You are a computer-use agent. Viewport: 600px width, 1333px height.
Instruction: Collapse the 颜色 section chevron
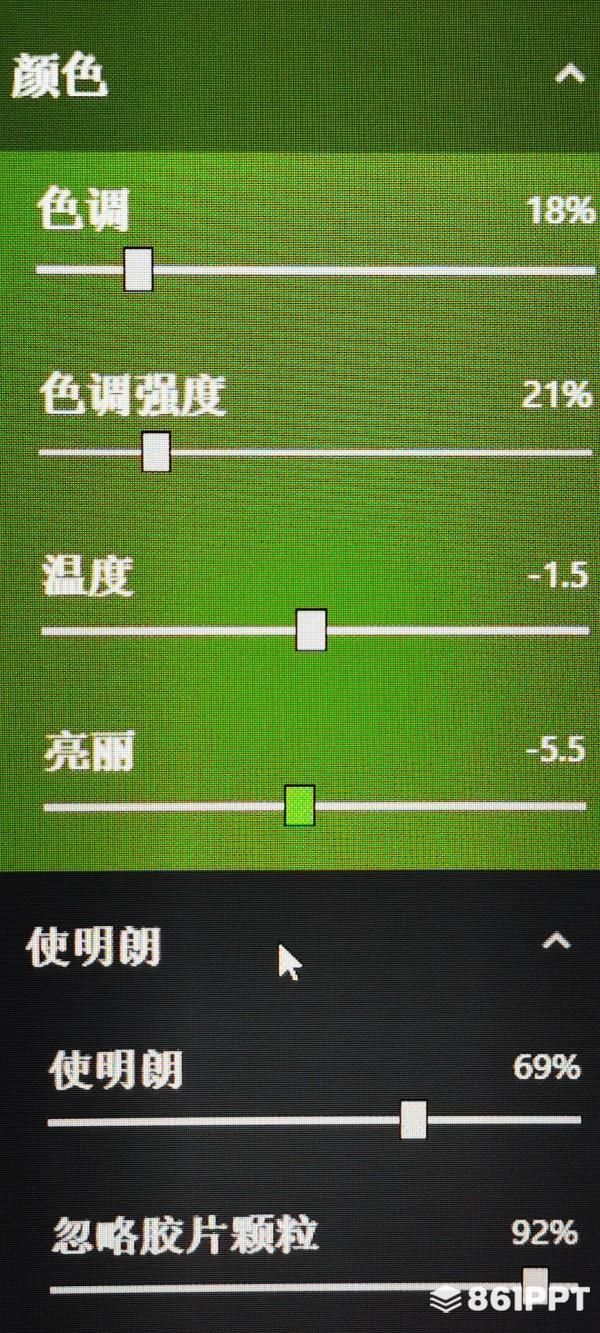pyautogui.click(x=569, y=73)
